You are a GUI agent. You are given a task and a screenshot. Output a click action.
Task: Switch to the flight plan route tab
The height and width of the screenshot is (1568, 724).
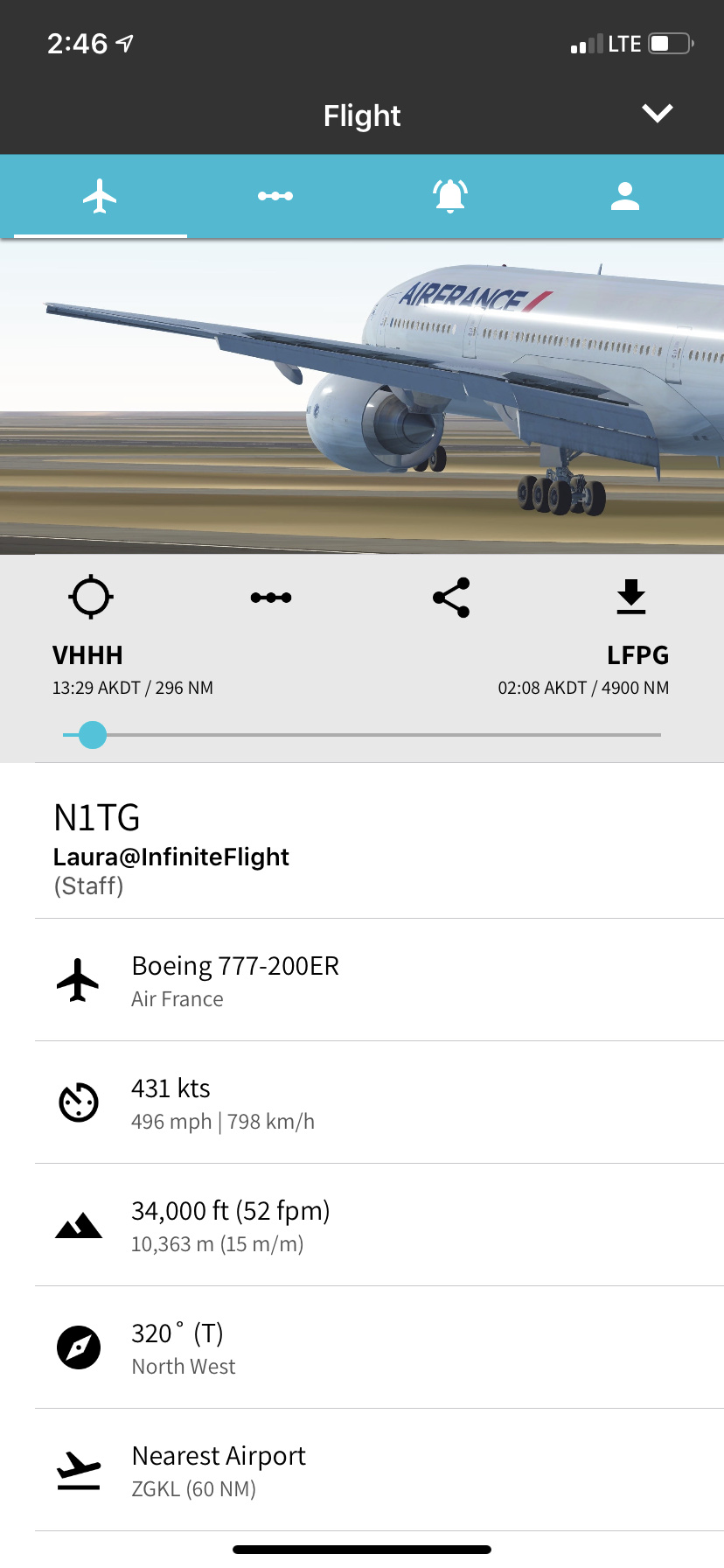[275, 196]
